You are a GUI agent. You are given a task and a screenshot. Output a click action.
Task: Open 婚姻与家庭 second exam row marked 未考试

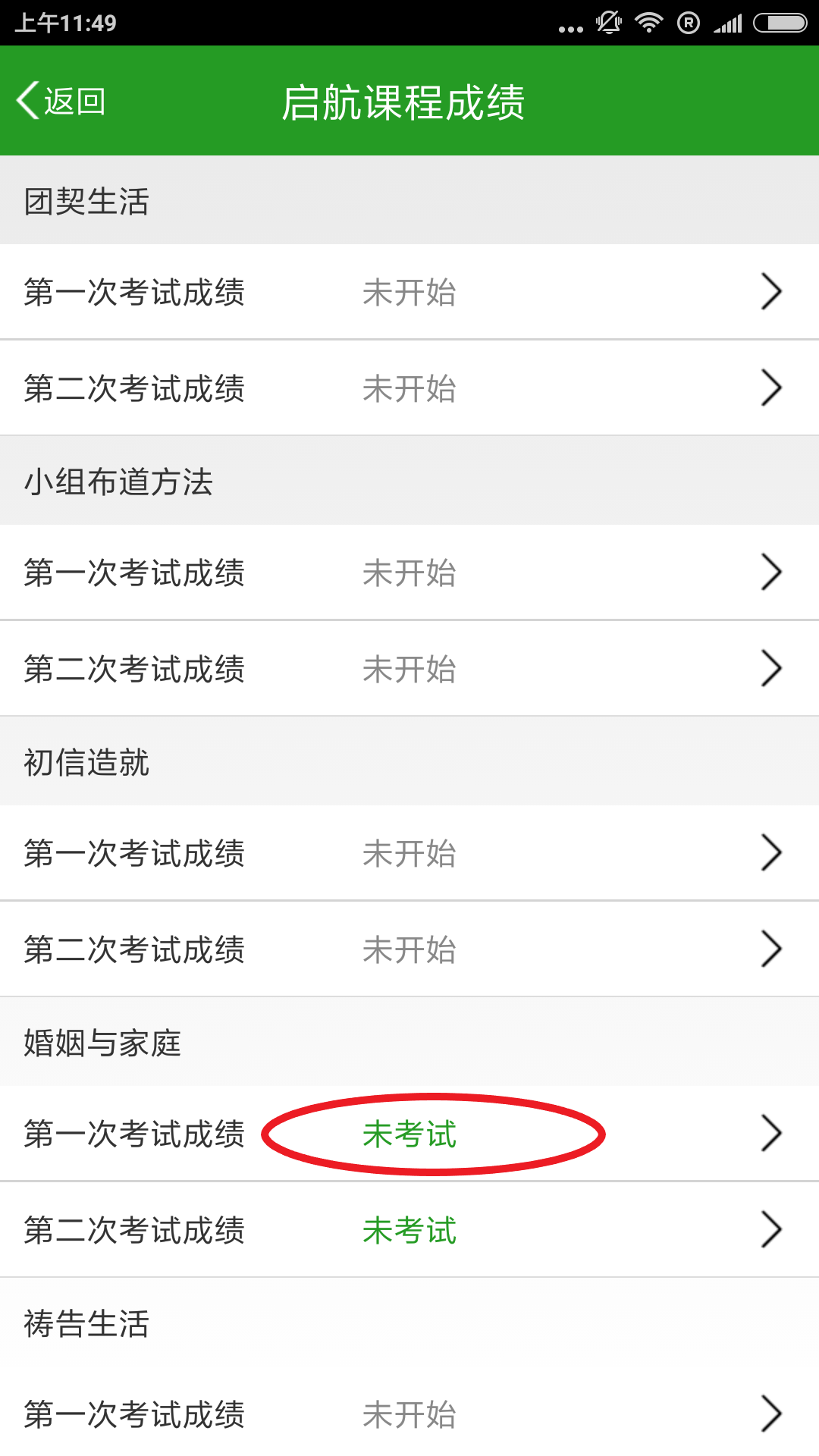[x=409, y=1230]
